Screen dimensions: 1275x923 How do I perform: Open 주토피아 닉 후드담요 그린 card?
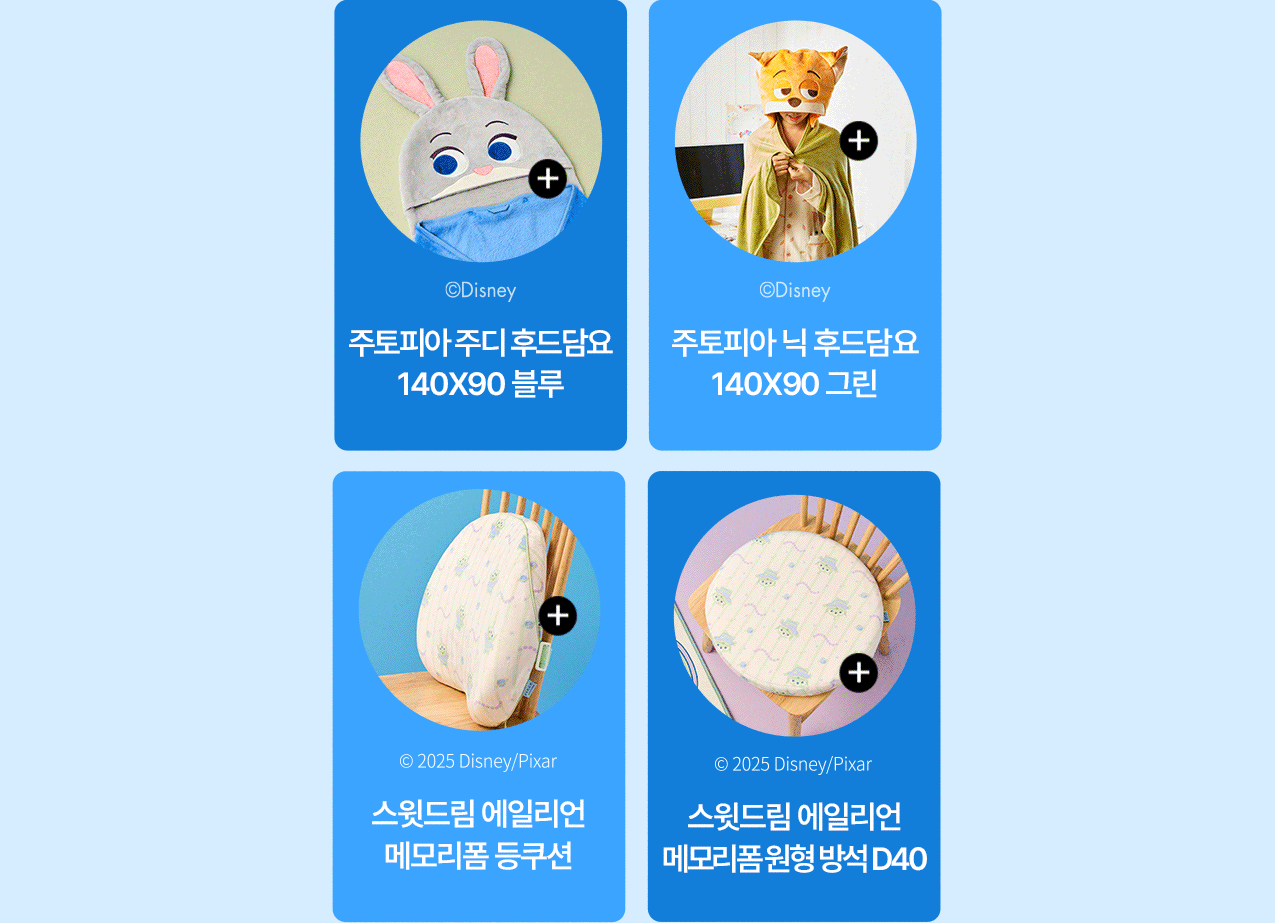tap(794, 362)
